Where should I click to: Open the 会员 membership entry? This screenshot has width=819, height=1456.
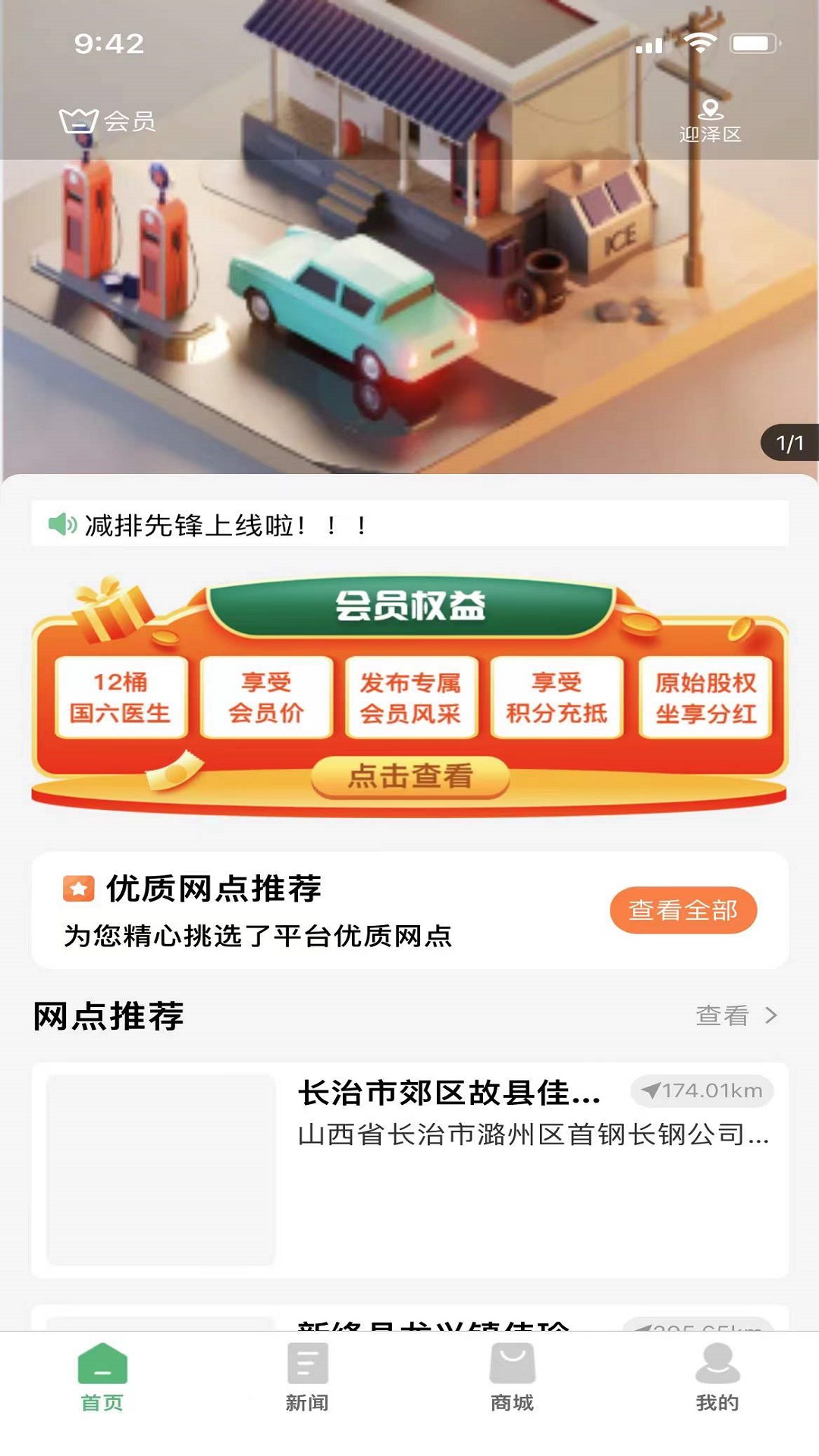click(108, 121)
